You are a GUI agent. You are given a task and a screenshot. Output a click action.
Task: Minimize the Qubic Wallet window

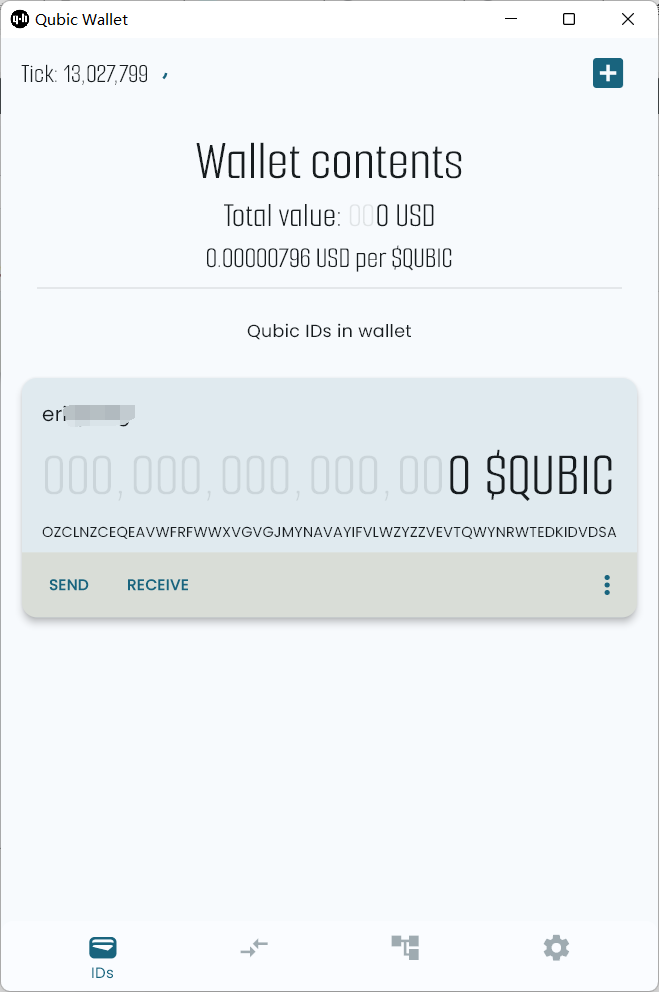pyautogui.click(x=510, y=19)
